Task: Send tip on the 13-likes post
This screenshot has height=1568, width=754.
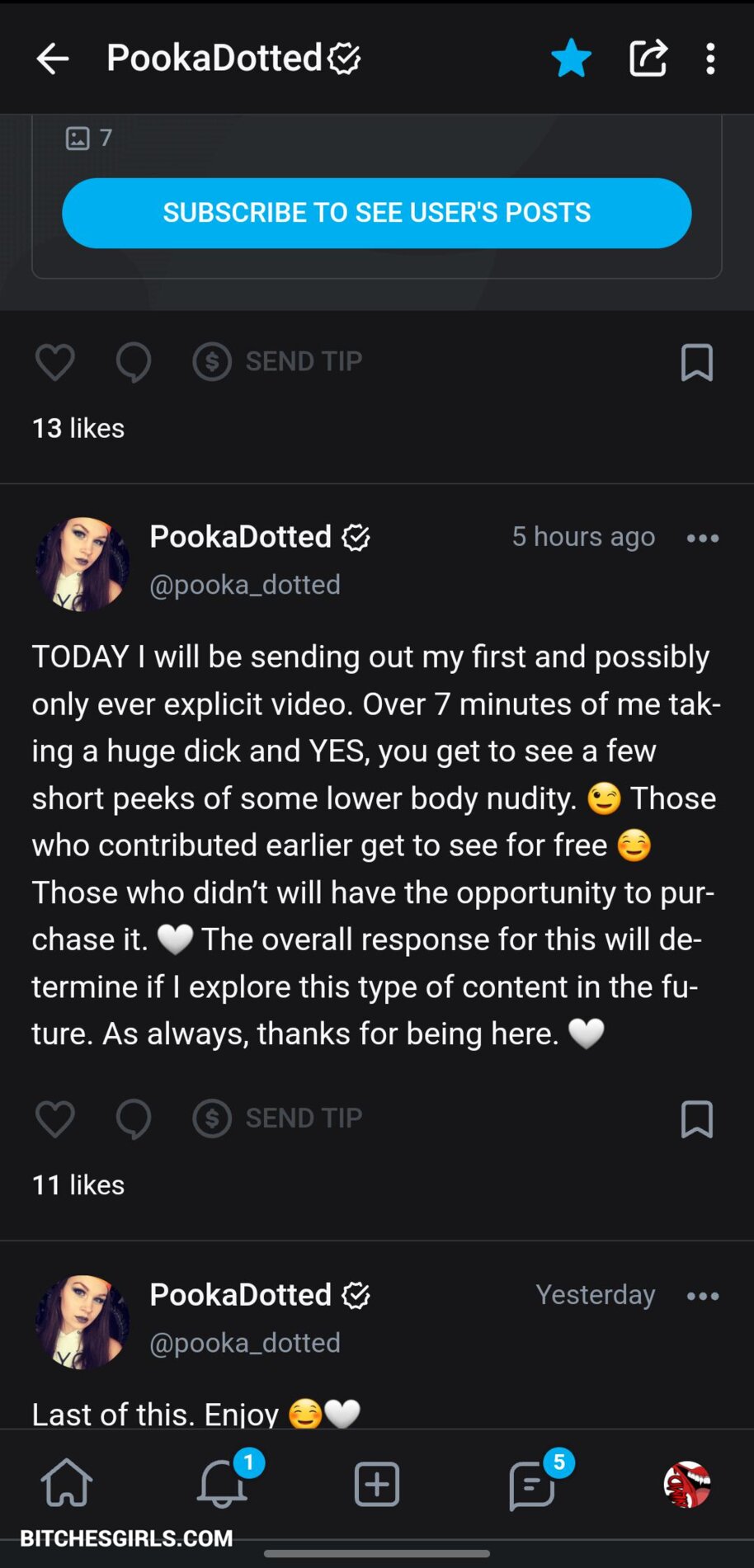Action: click(279, 361)
